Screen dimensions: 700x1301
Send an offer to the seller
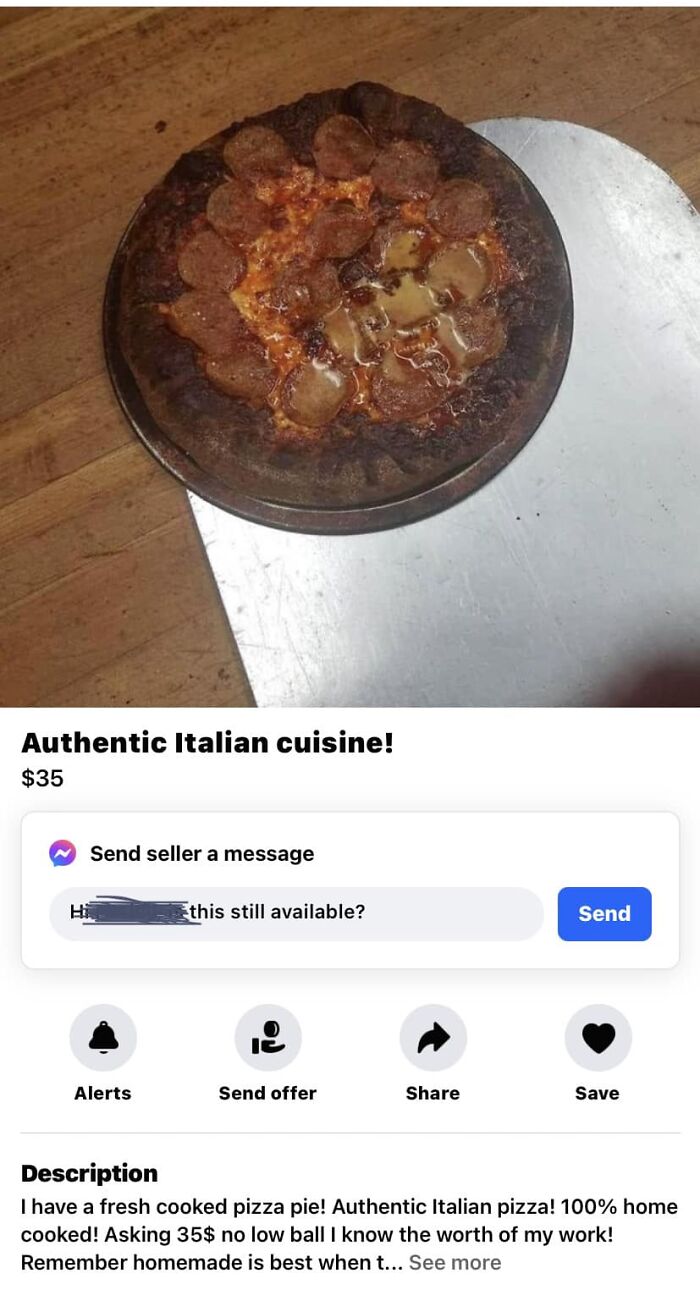(267, 1039)
